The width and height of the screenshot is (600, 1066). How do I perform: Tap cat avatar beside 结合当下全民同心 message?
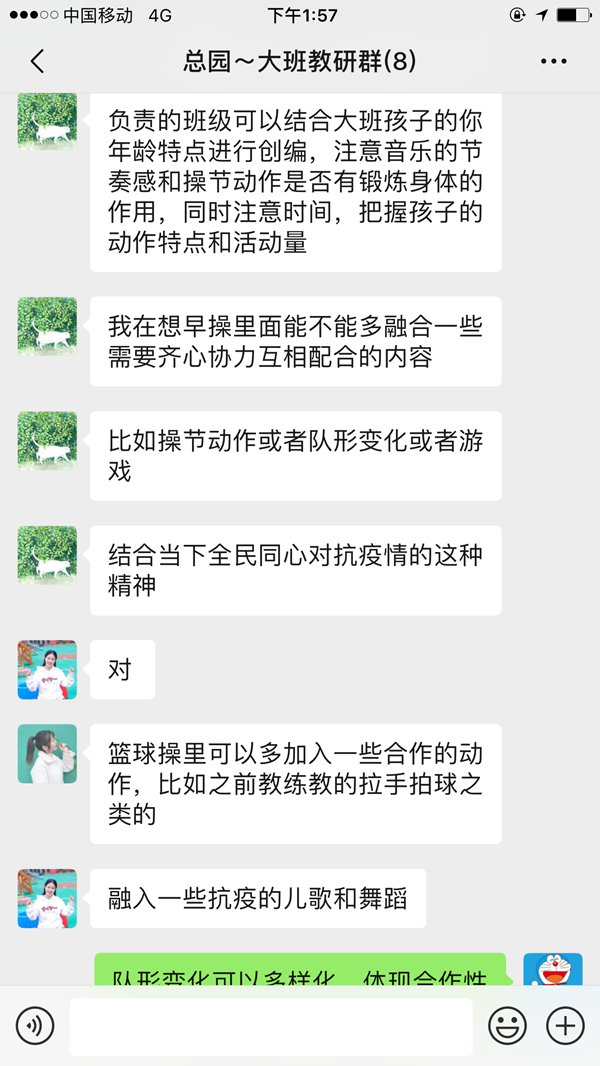[47, 555]
